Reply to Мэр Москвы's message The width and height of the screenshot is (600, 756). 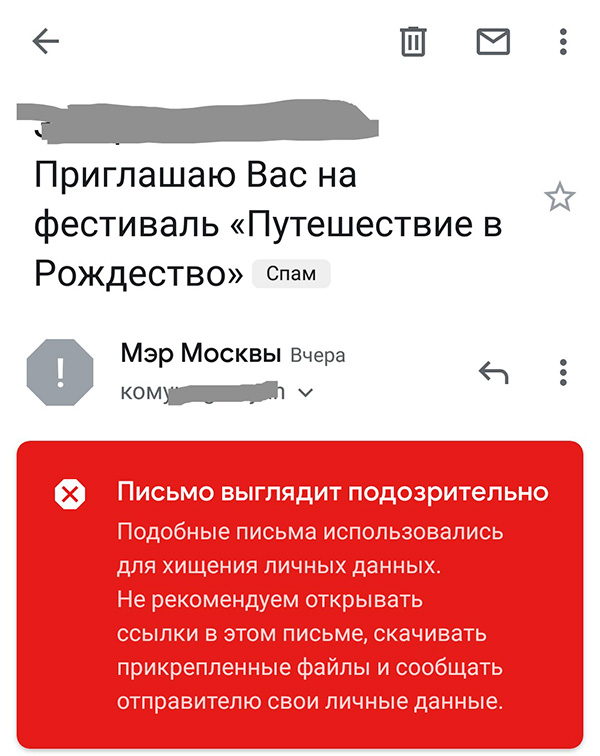[494, 374]
